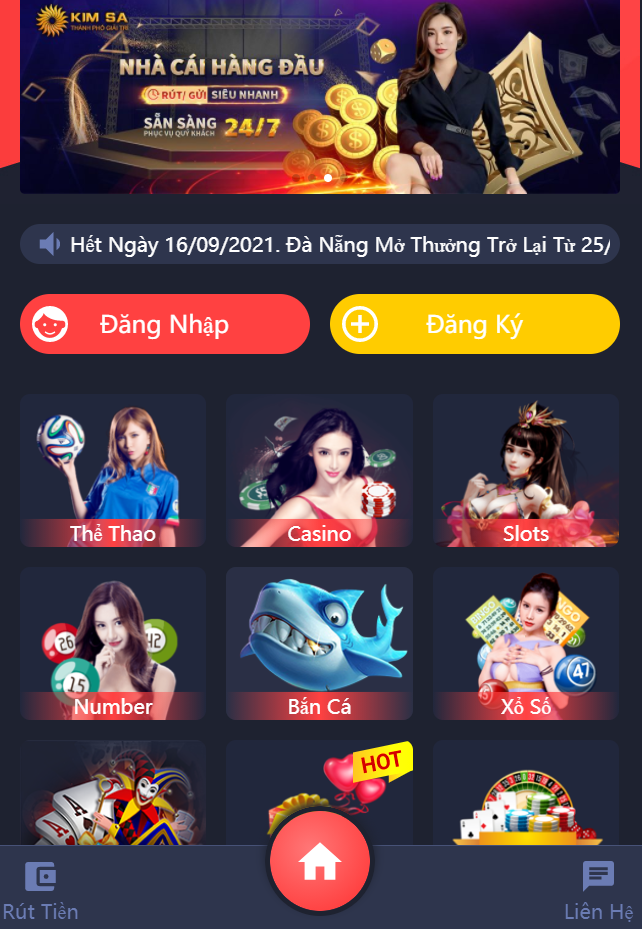The height and width of the screenshot is (929, 642).
Task: Open the Slots games tile
Action: coord(526,471)
